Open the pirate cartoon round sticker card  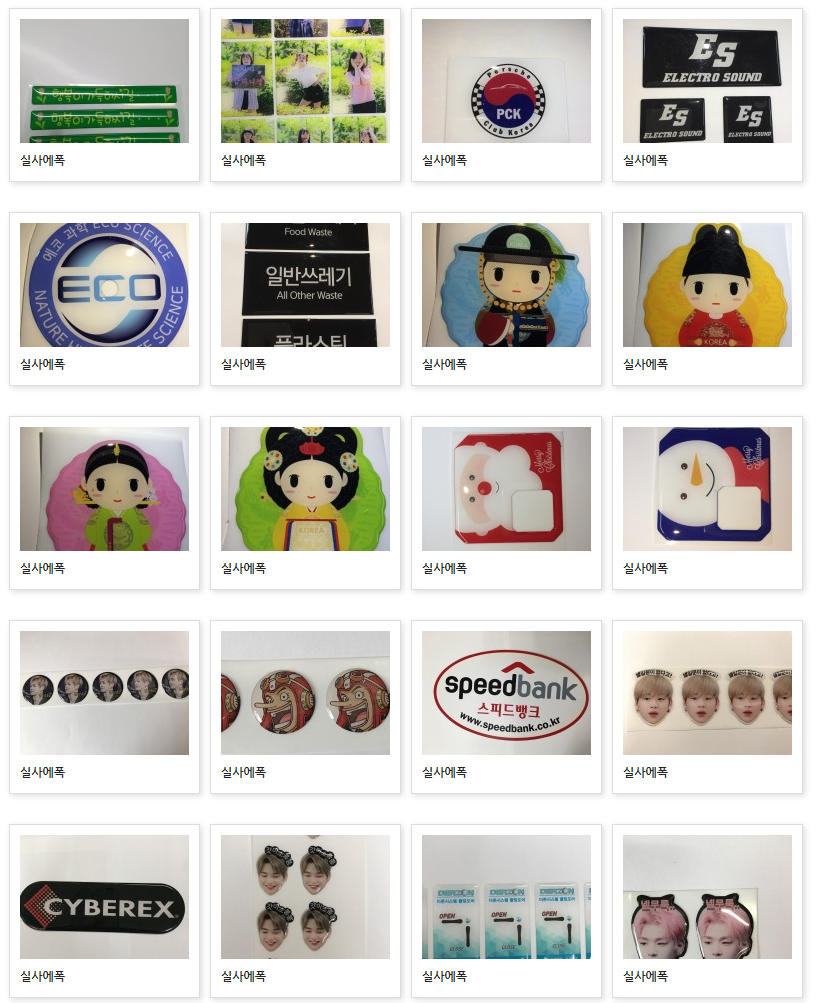coord(305,693)
